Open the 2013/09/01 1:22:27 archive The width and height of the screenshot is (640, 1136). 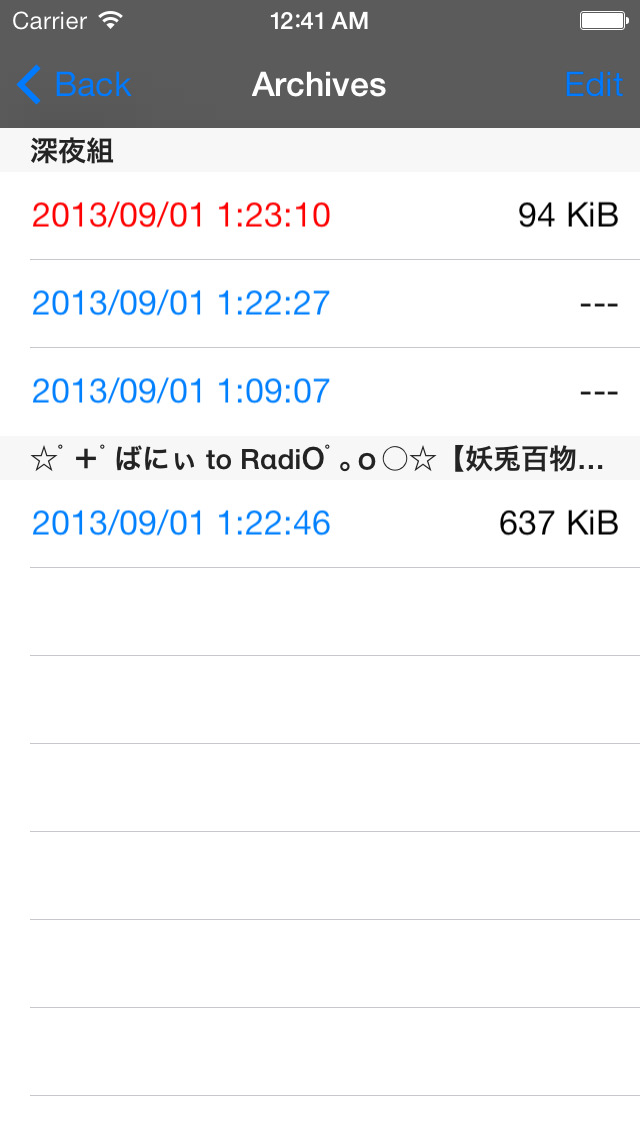320,304
